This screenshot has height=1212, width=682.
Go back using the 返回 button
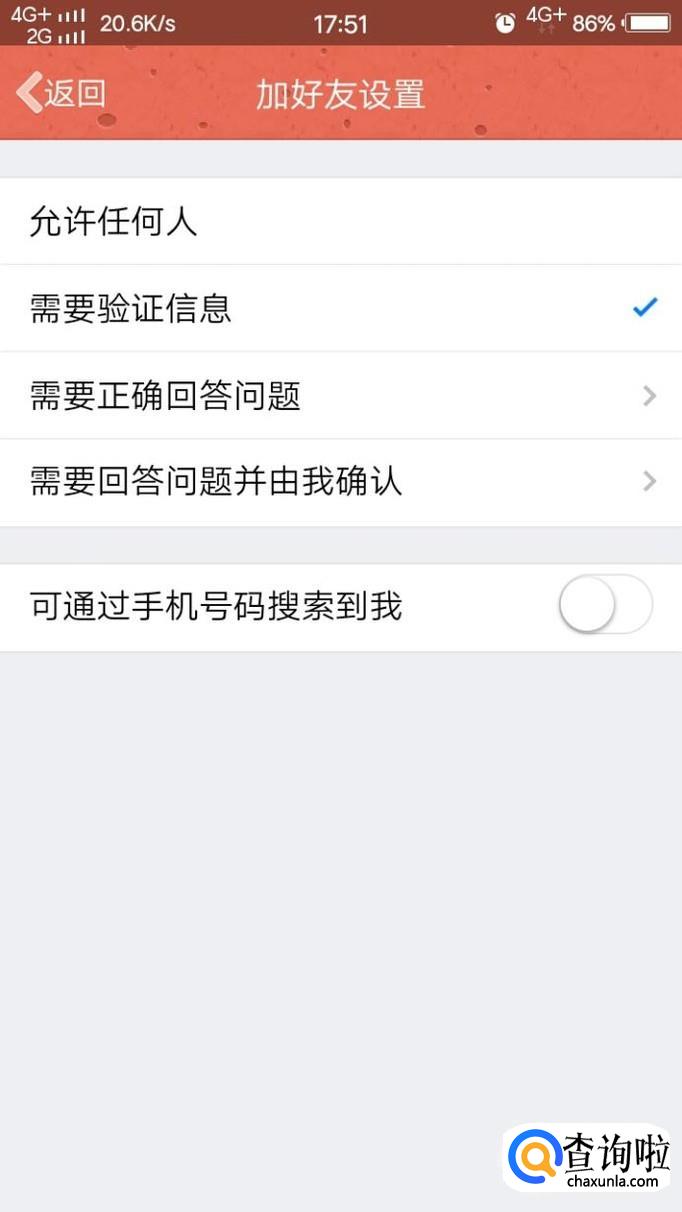coord(62,93)
